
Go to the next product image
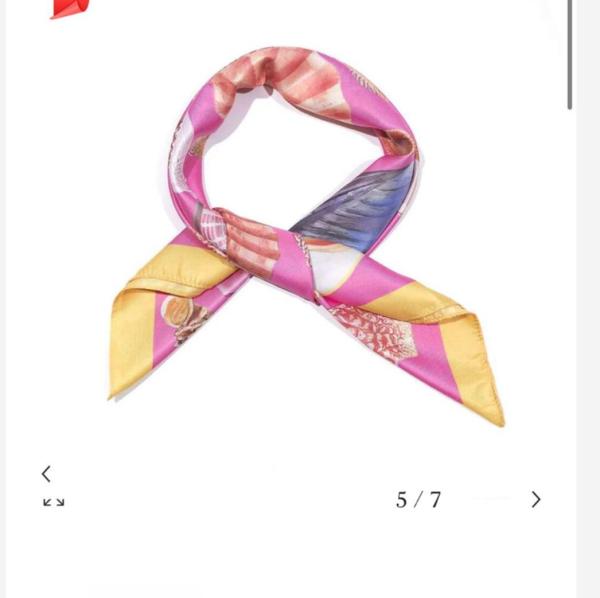click(536, 499)
